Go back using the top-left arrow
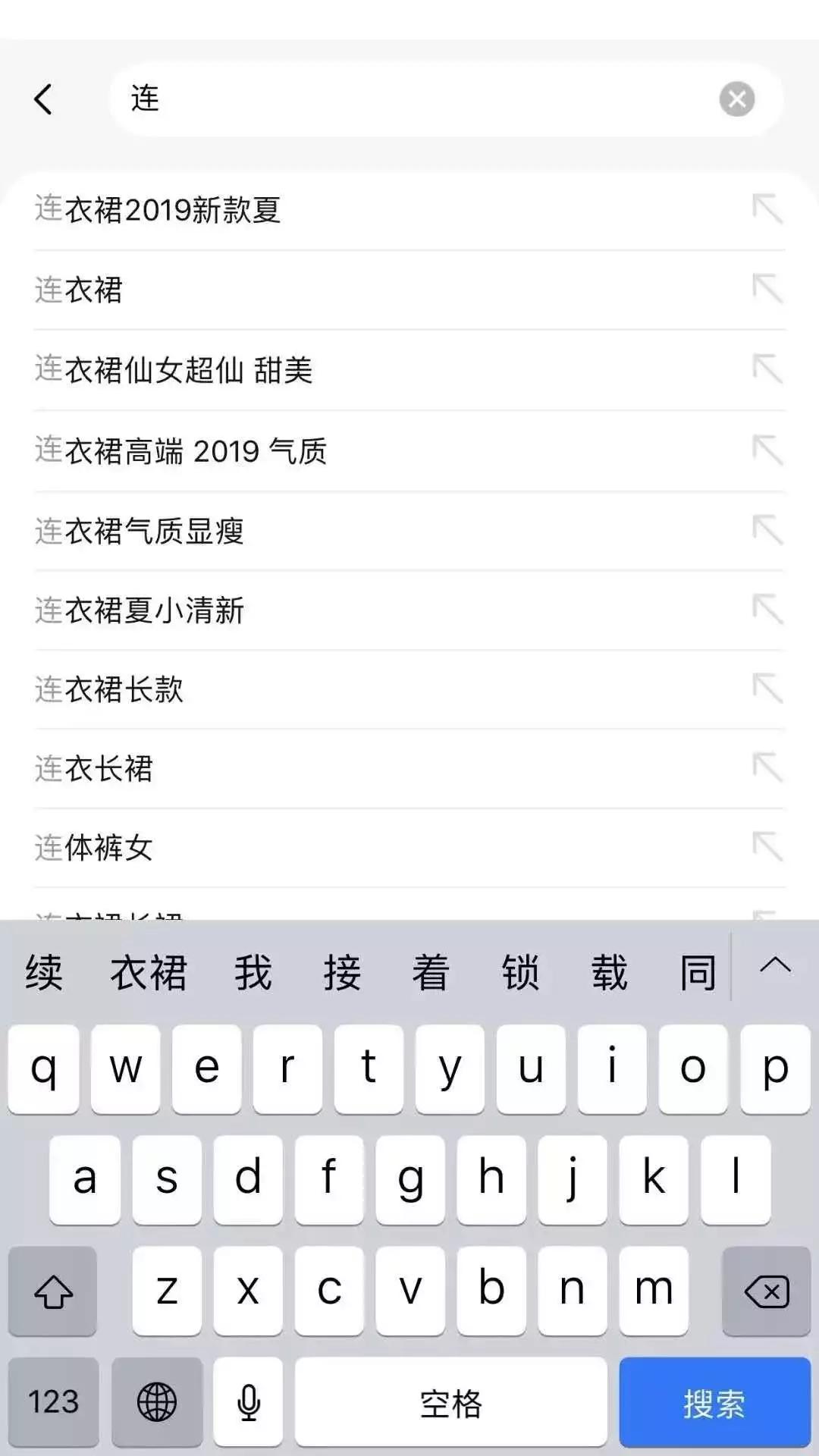The image size is (819, 1456). click(x=44, y=99)
